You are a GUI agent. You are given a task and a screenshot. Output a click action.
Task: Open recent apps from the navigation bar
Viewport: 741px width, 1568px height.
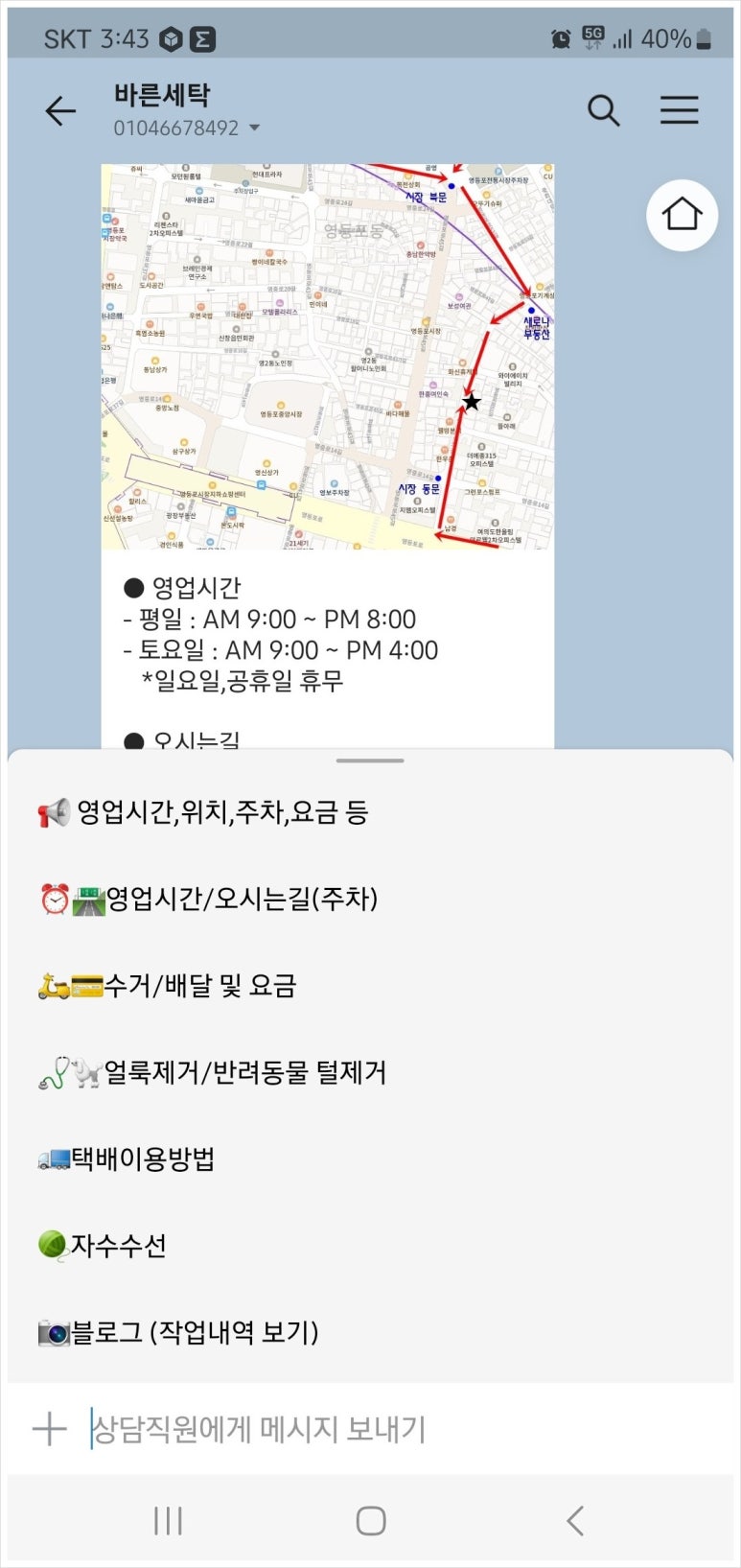[168, 1520]
